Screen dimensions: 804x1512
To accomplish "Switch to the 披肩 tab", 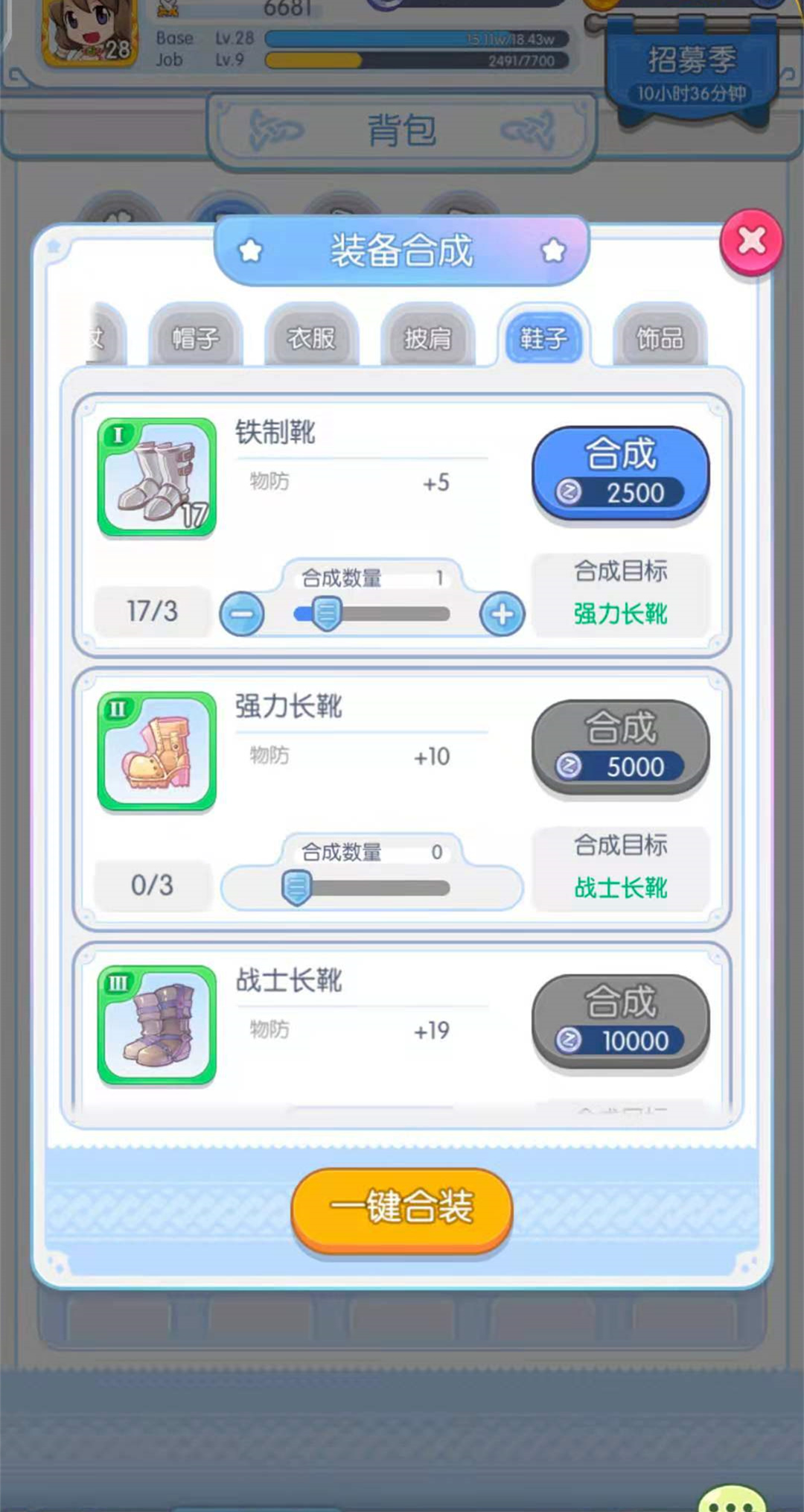I will pyautogui.click(x=428, y=338).
